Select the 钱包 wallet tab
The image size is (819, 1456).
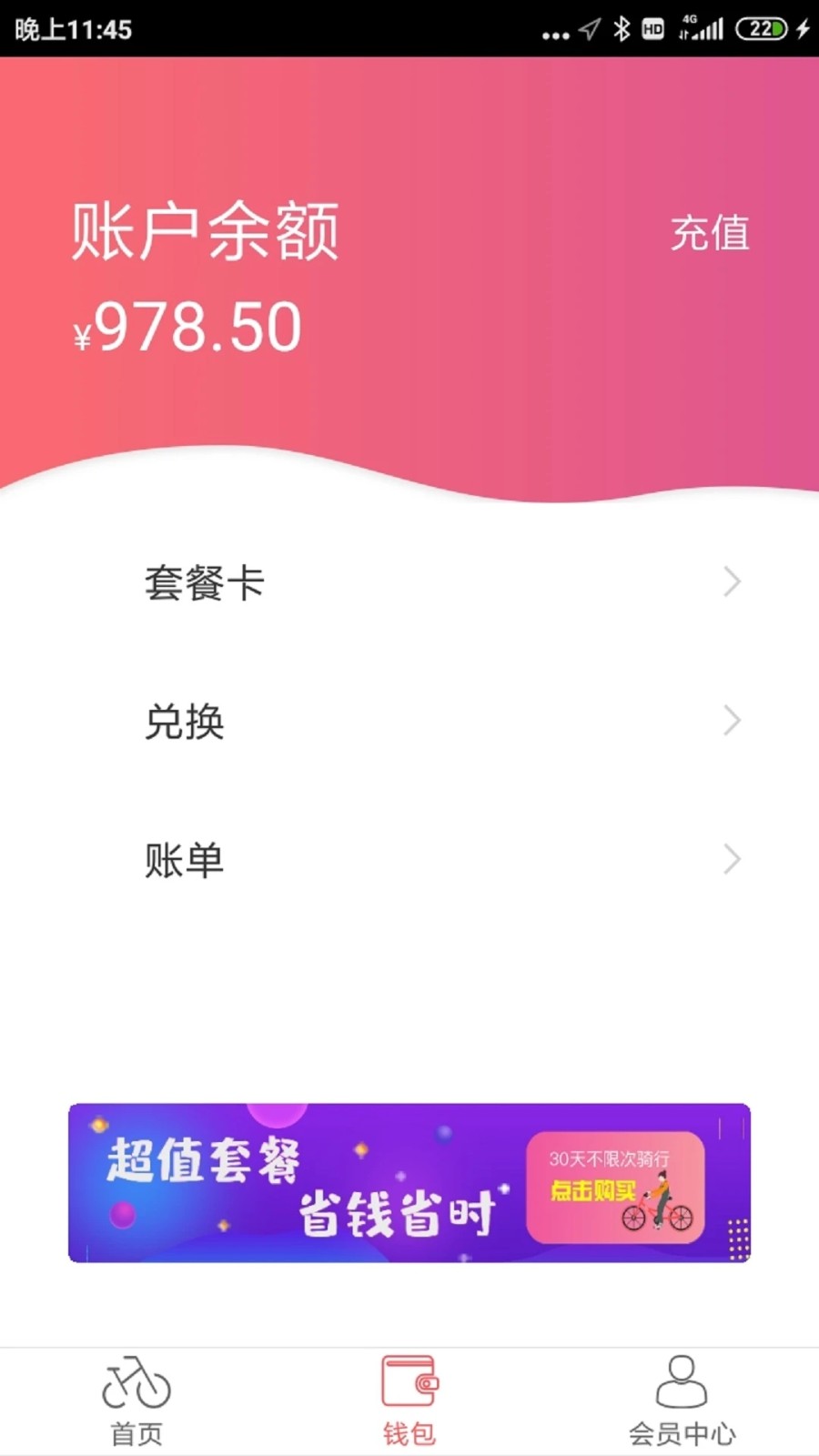[x=409, y=1401]
